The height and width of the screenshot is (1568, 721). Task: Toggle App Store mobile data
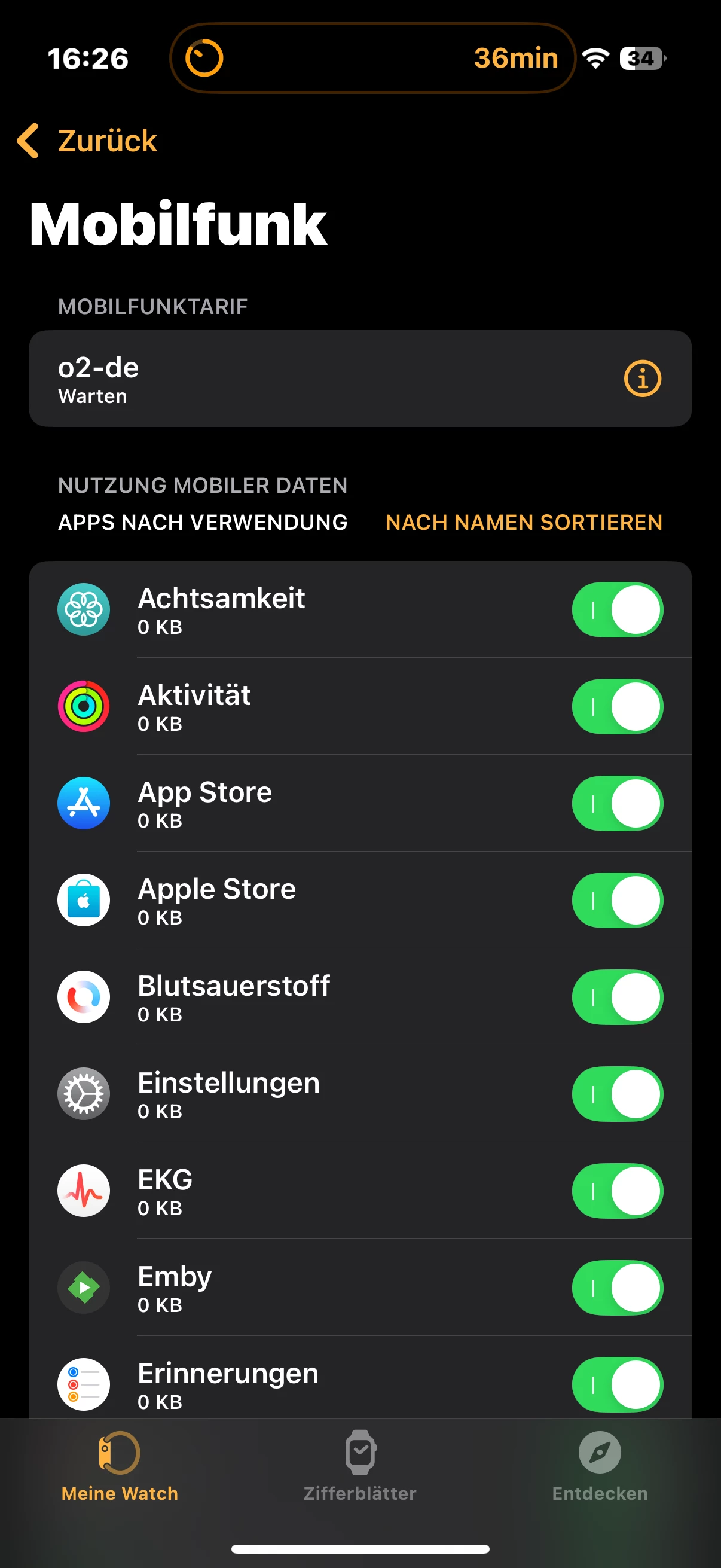point(617,803)
